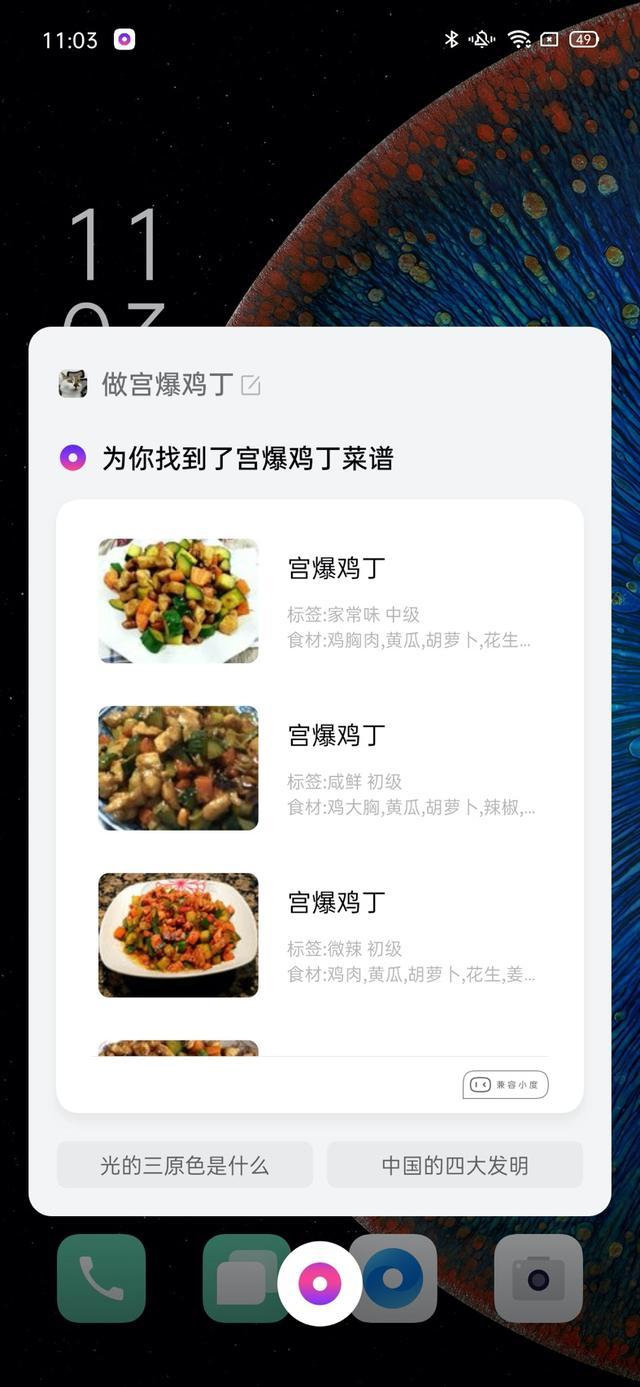Open the 宫爆鸡丁 recipe tagged 咸鲜 初级
This screenshot has height=1387, width=640.
(320, 768)
